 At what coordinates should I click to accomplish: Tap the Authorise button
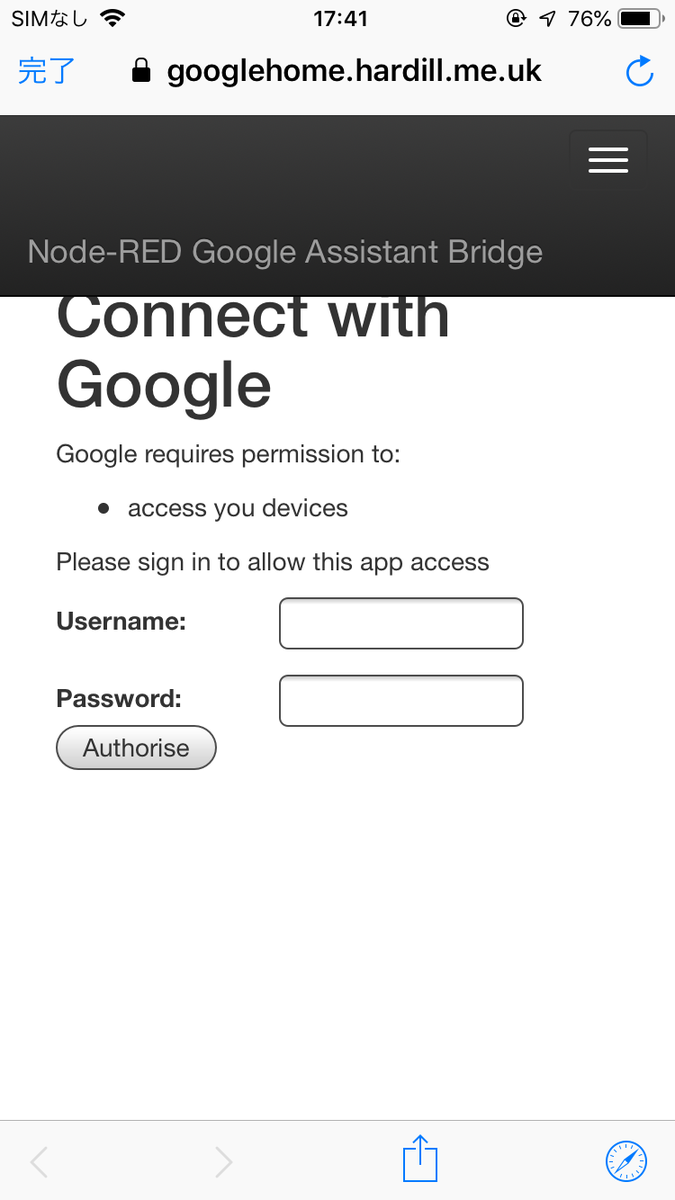(x=136, y=748)
